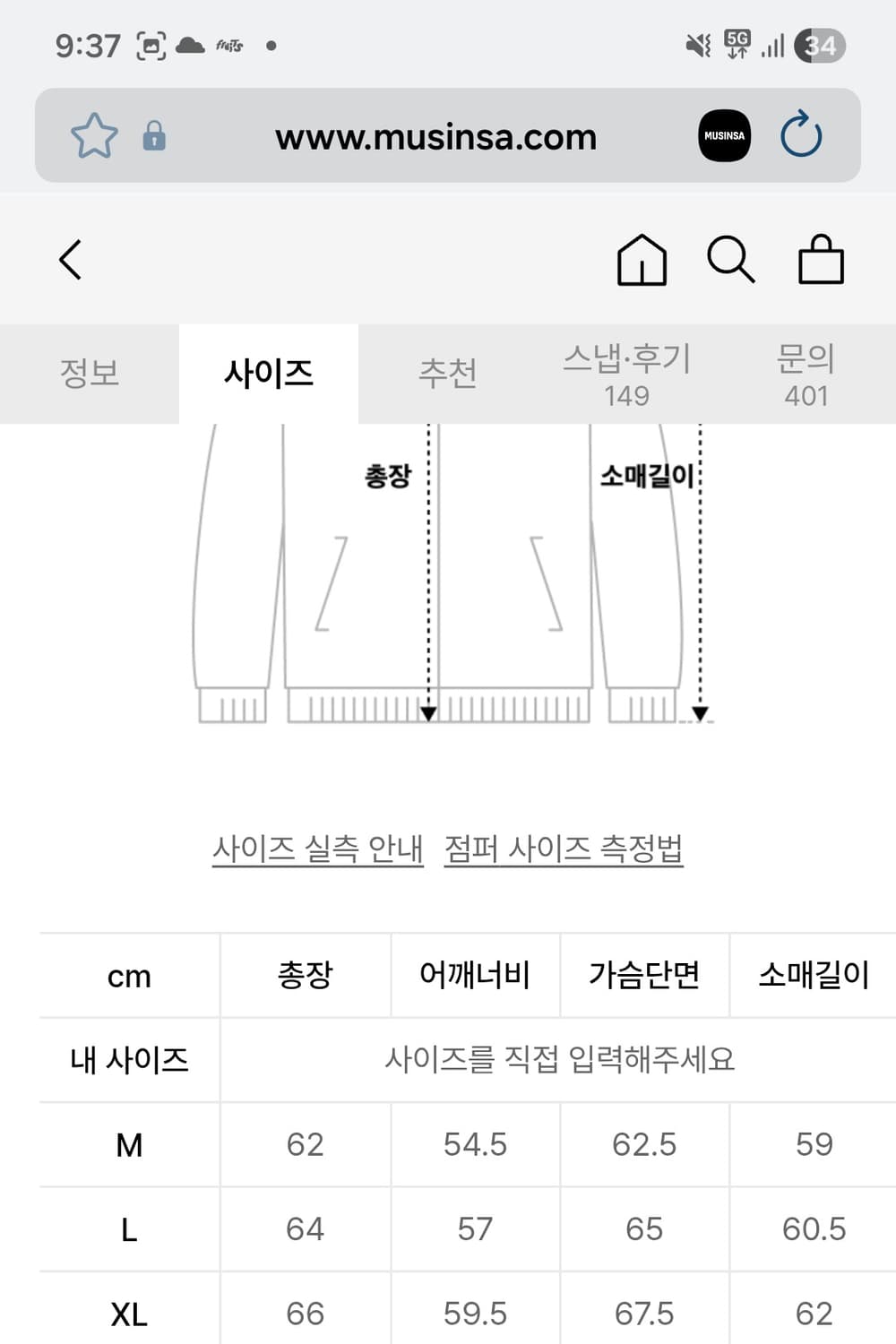The width and height of the screenshot is (896, 1344).
Task: Select the M size row in the table
Action: (x=129, y=1145)
